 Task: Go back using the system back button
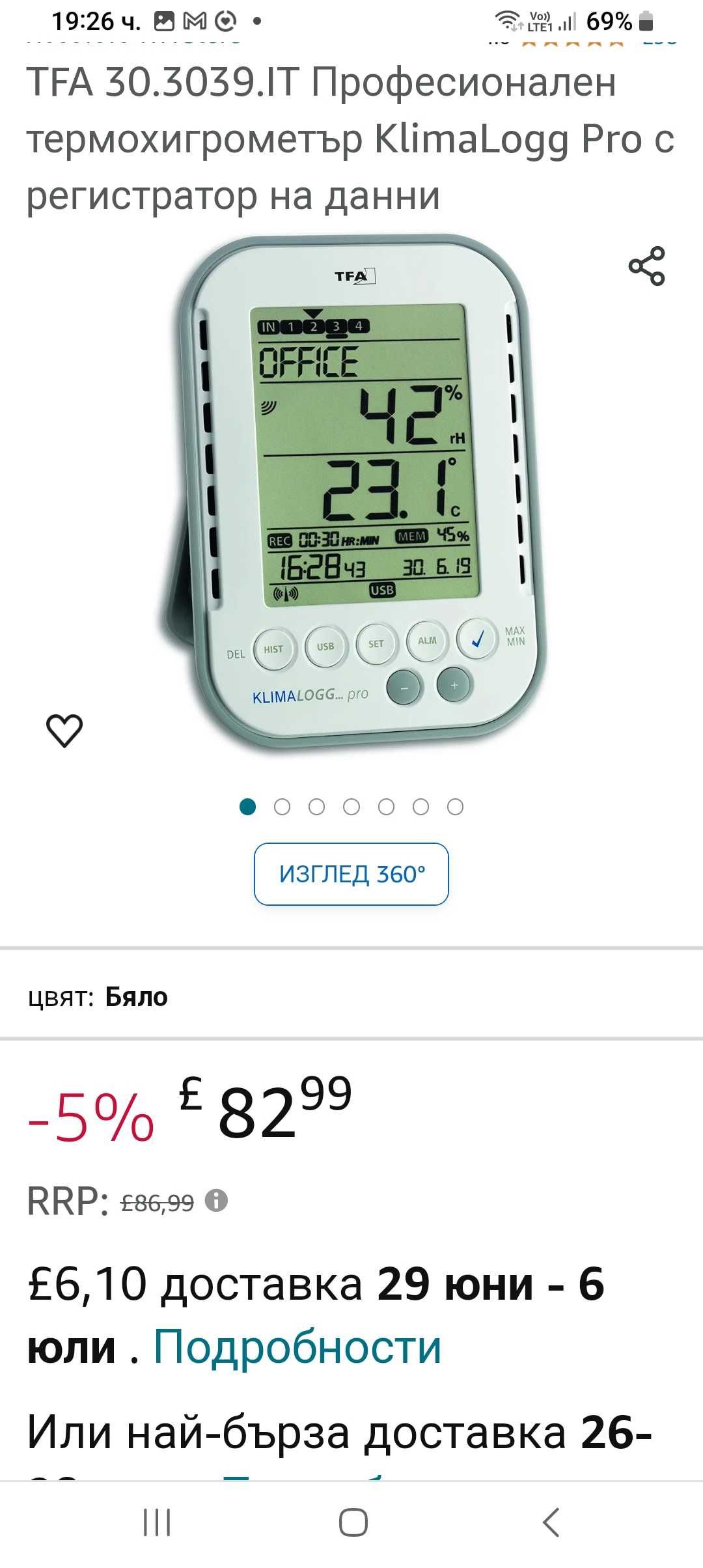(x=551, y=1522)
